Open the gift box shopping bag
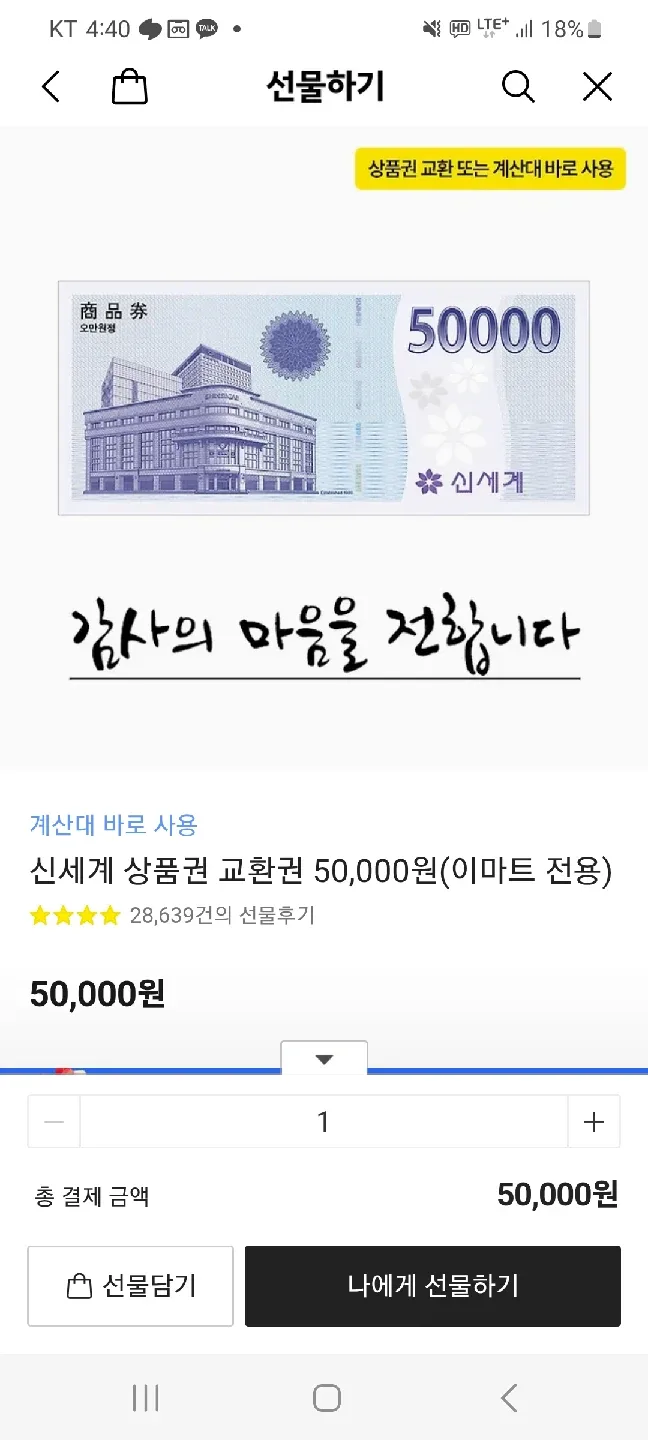Screen dimensions: 648x1440 tap(129, 87)
